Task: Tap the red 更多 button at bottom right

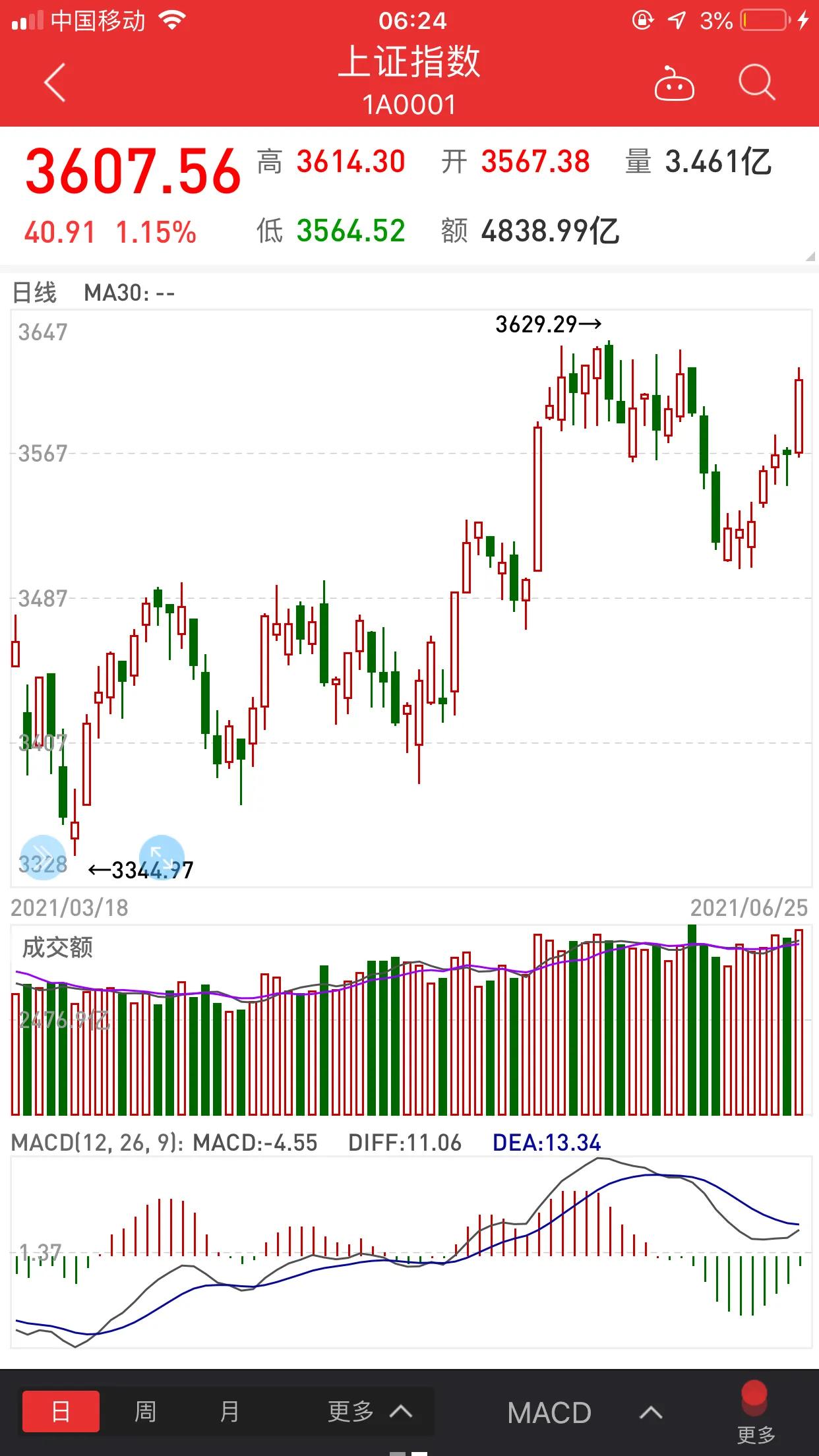Action: point(755,1411)
